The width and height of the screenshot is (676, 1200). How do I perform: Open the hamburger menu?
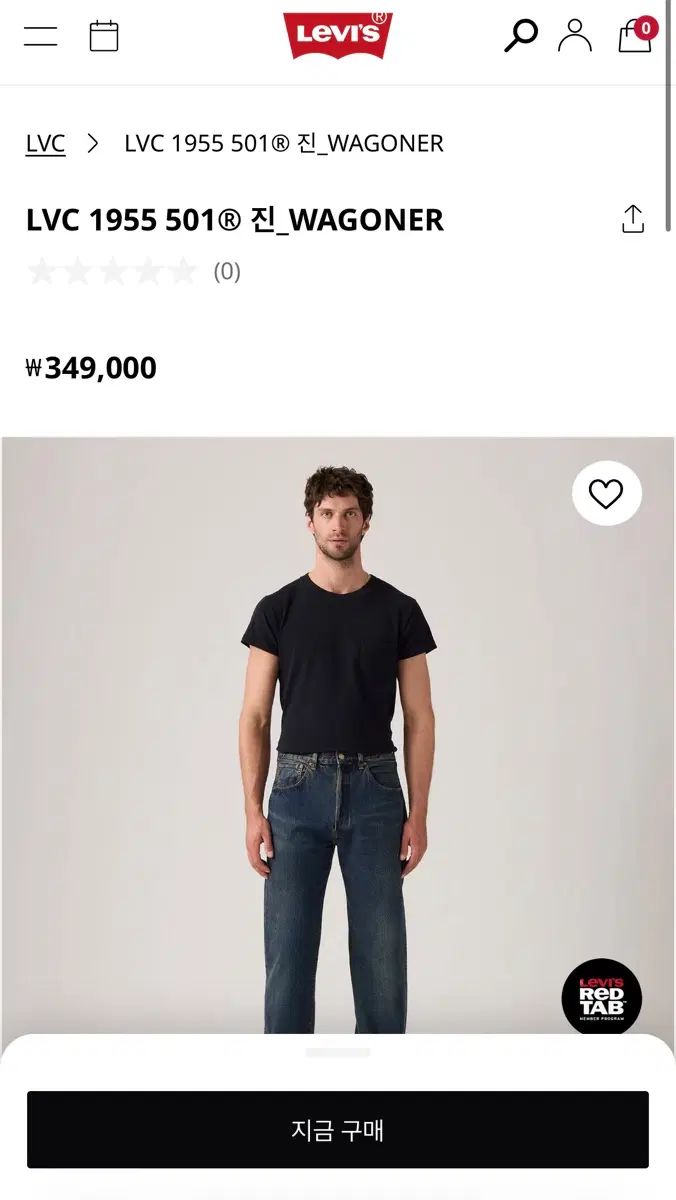40,36
